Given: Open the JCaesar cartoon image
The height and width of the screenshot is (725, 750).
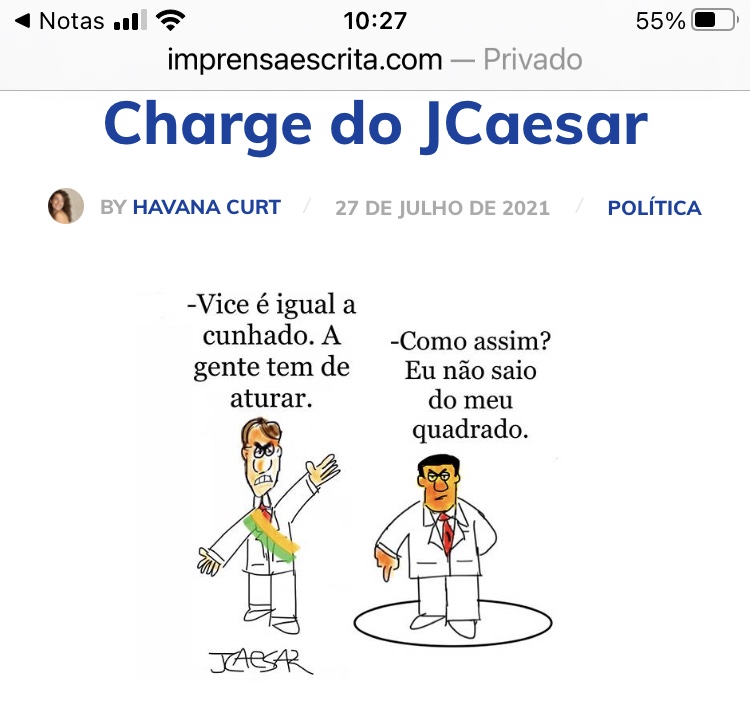Looking at the screenshot, I should (375, 480).
